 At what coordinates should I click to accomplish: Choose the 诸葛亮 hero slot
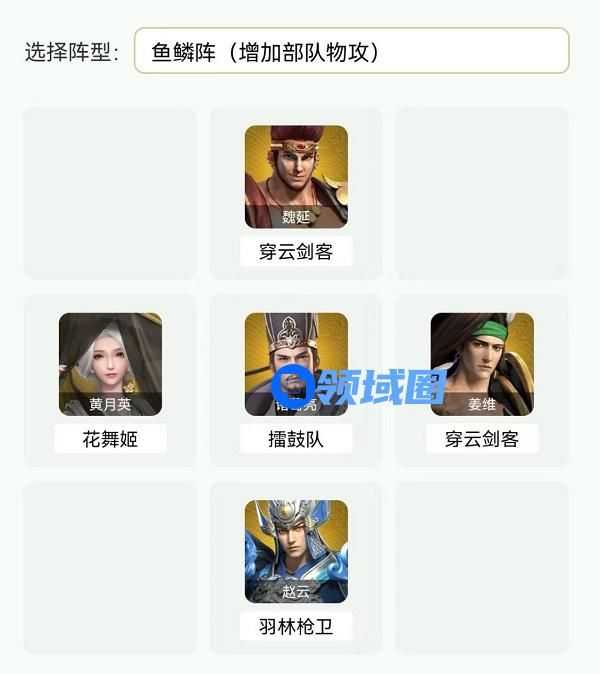click(x=296, y=363)
